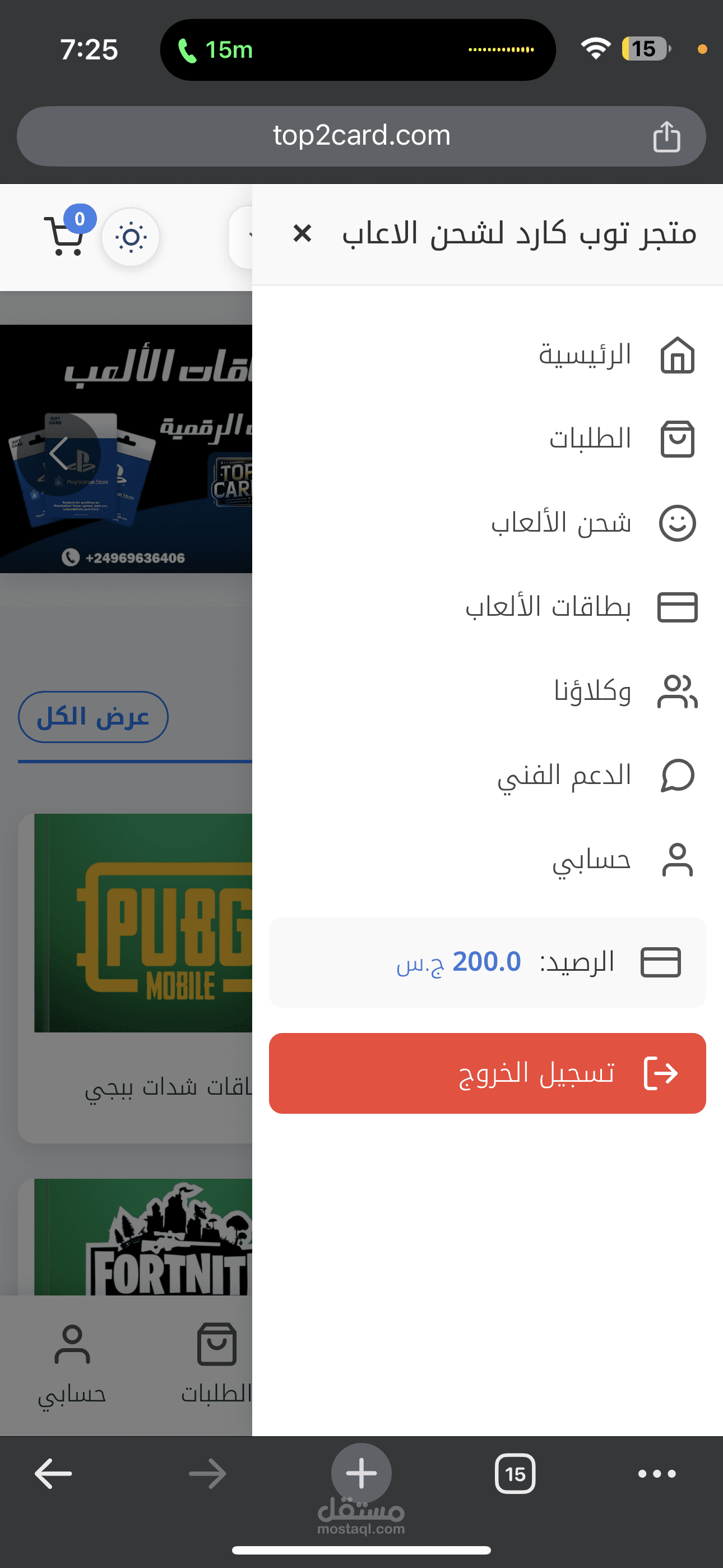Close the side menu with the X
The image size is (723, 1568).
tap(302, 233)
